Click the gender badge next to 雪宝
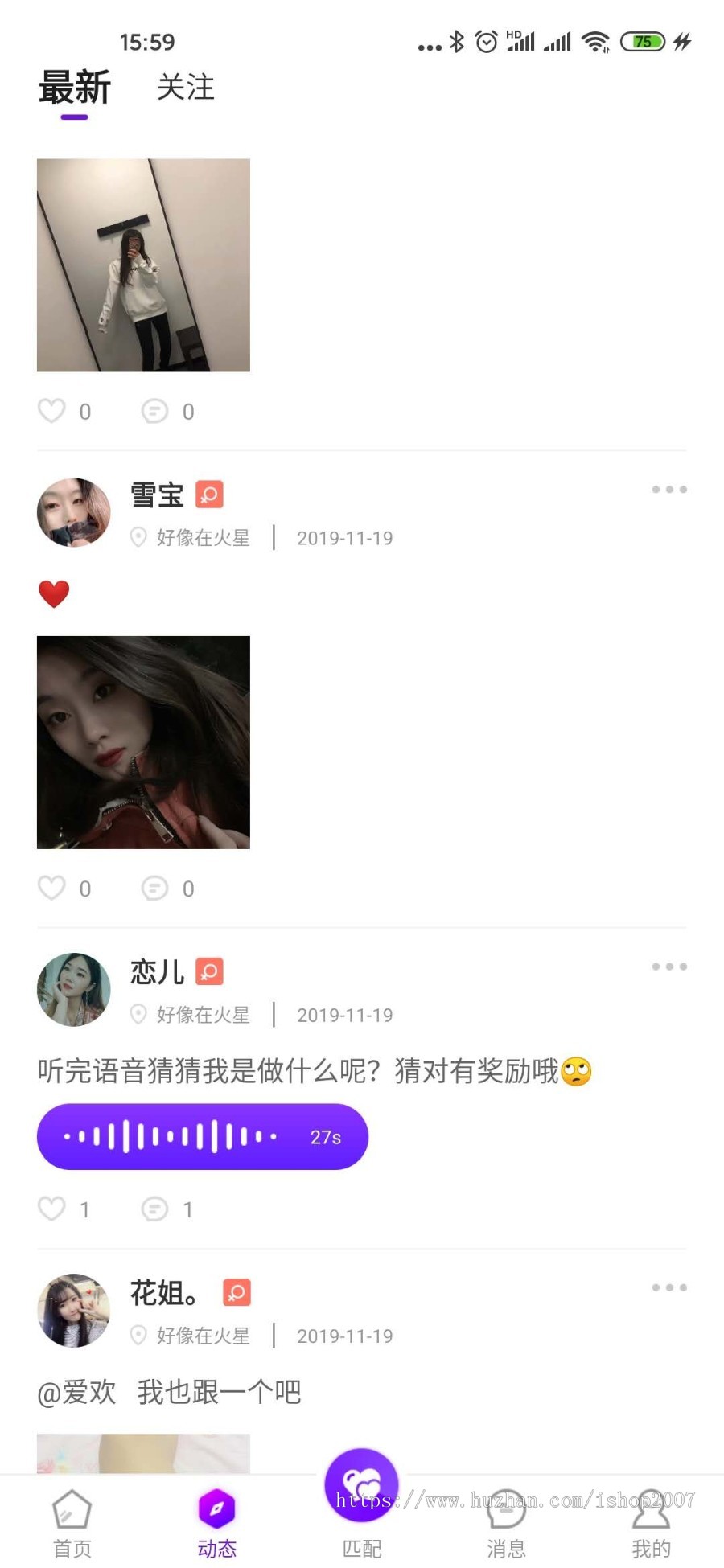 pos(211,495)
